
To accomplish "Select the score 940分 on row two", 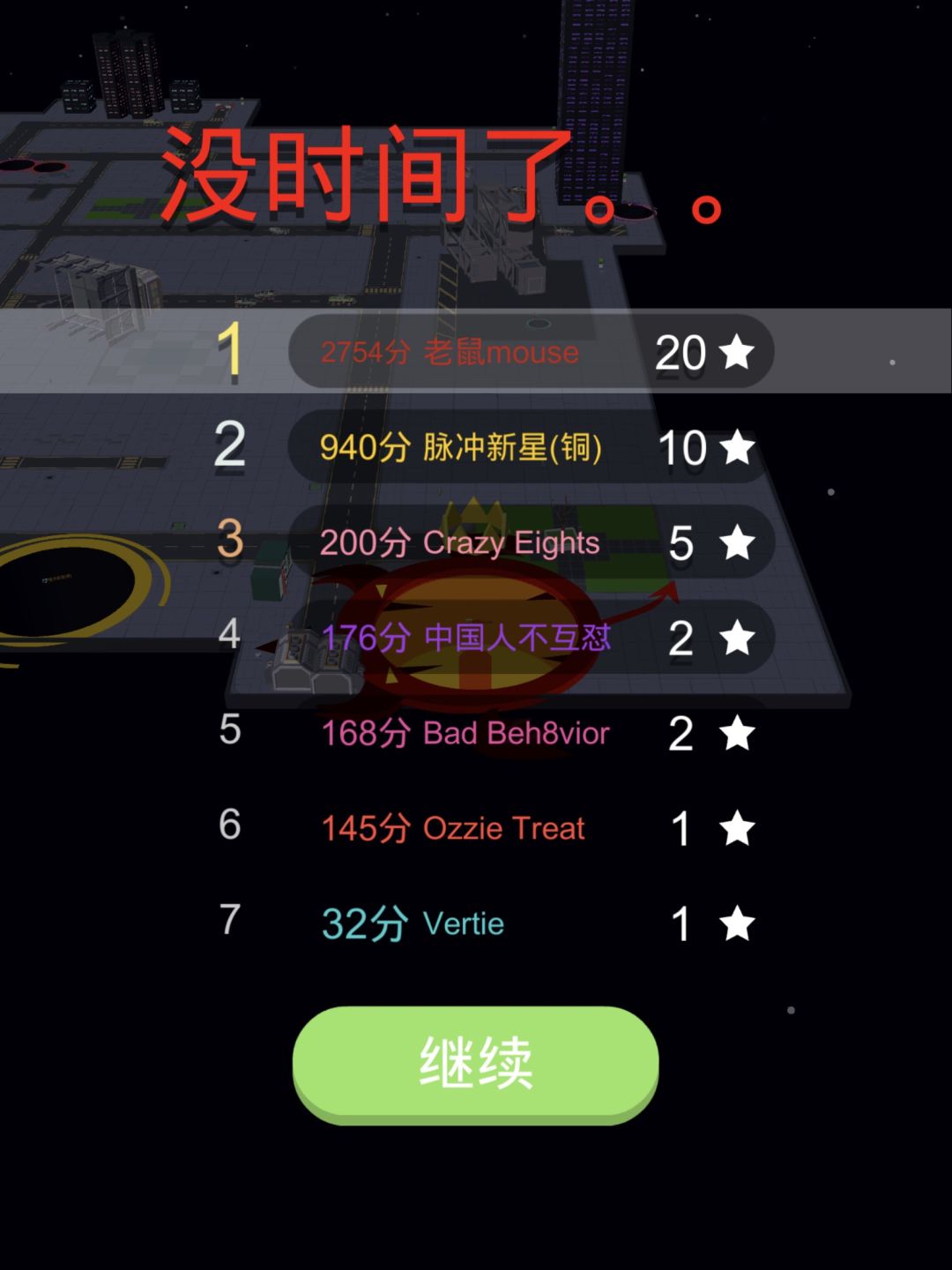I will [x=364, y=448].
